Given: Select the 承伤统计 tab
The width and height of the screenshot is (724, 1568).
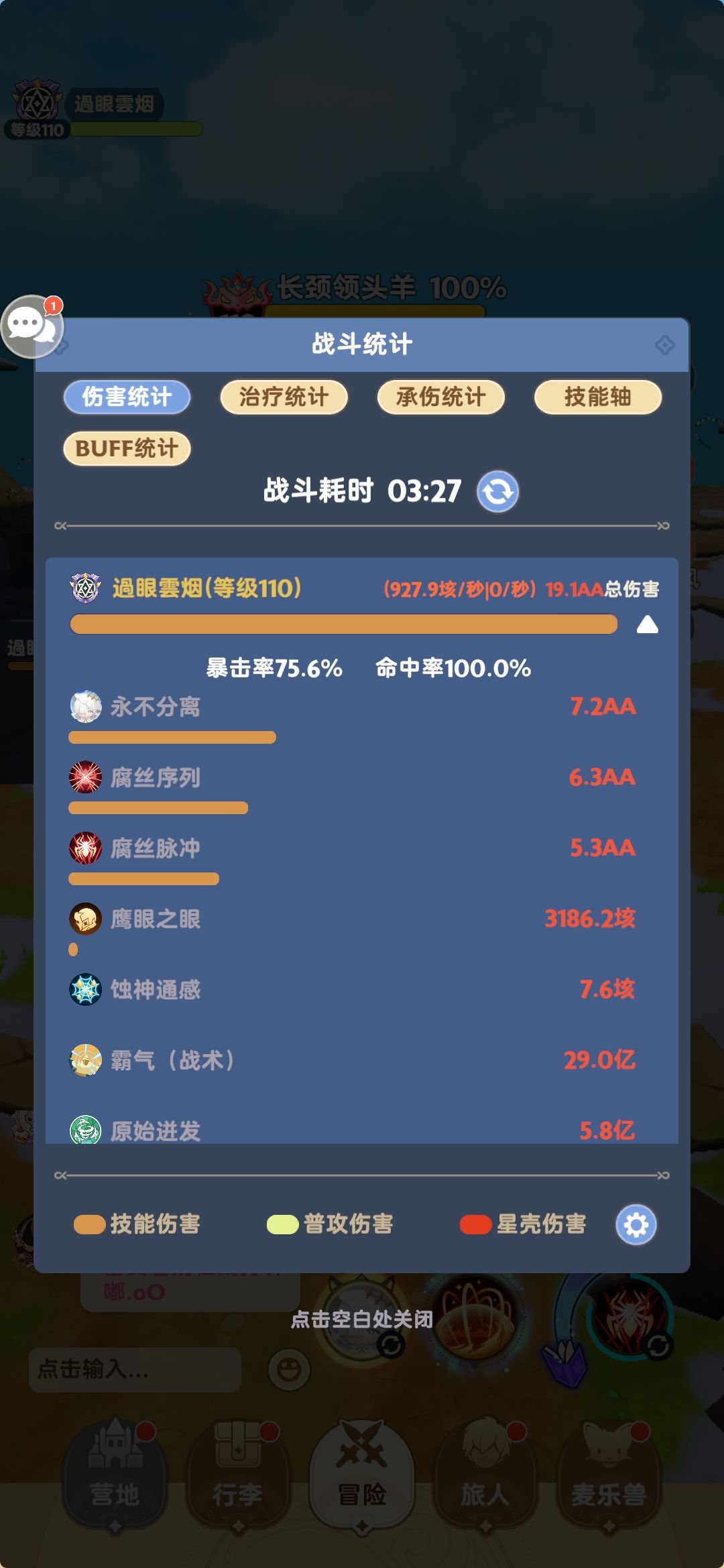Looking at the screenshot, I should coord(440,397).
